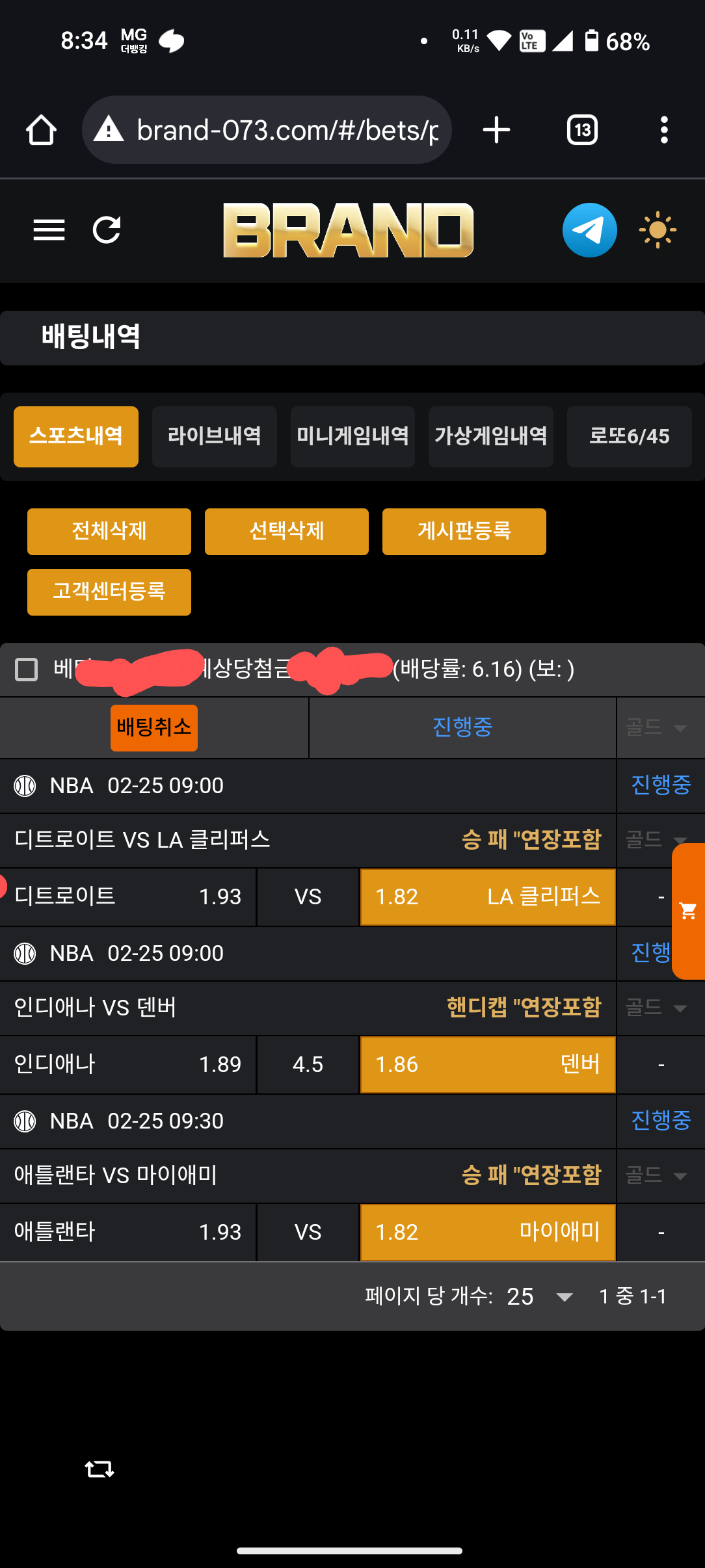Image resolution: width=705 pixels, height=1568 pixels.
Task: Open the browser overflow menu
Action: pos(663,130)
